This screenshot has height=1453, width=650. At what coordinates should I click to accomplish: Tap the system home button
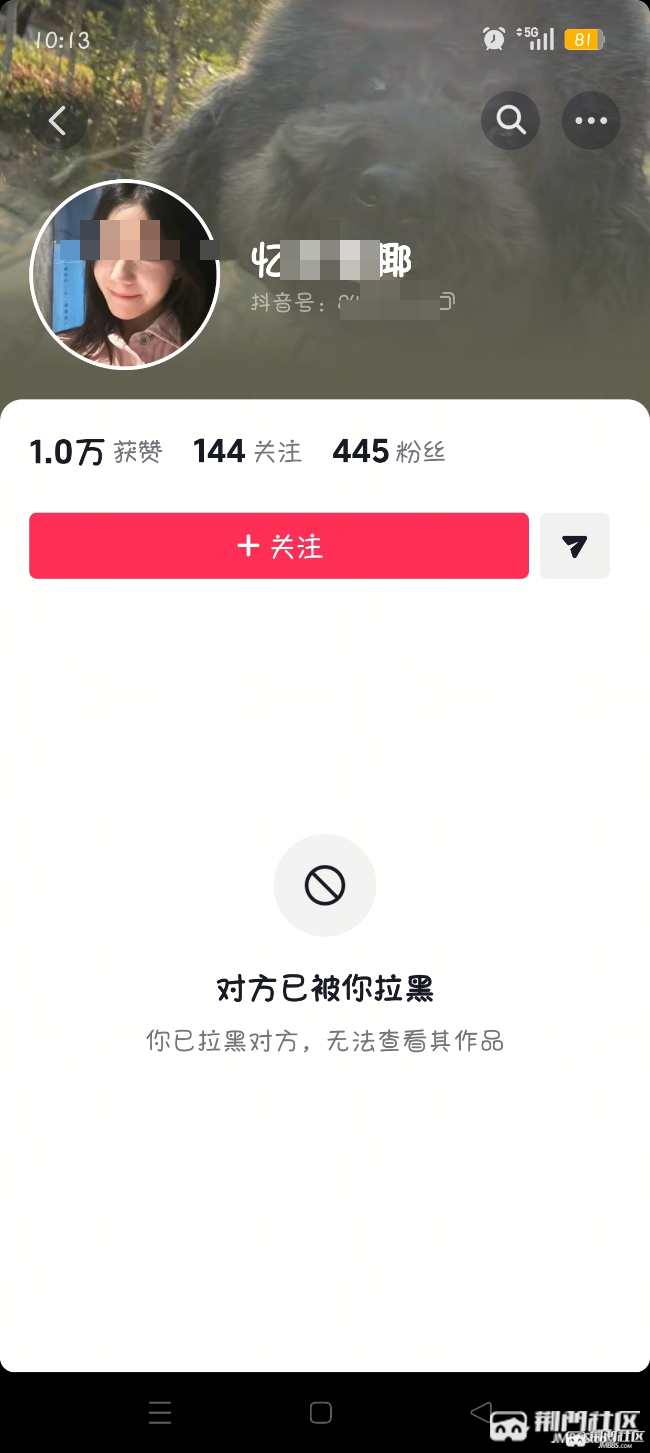pos(321,1412)
